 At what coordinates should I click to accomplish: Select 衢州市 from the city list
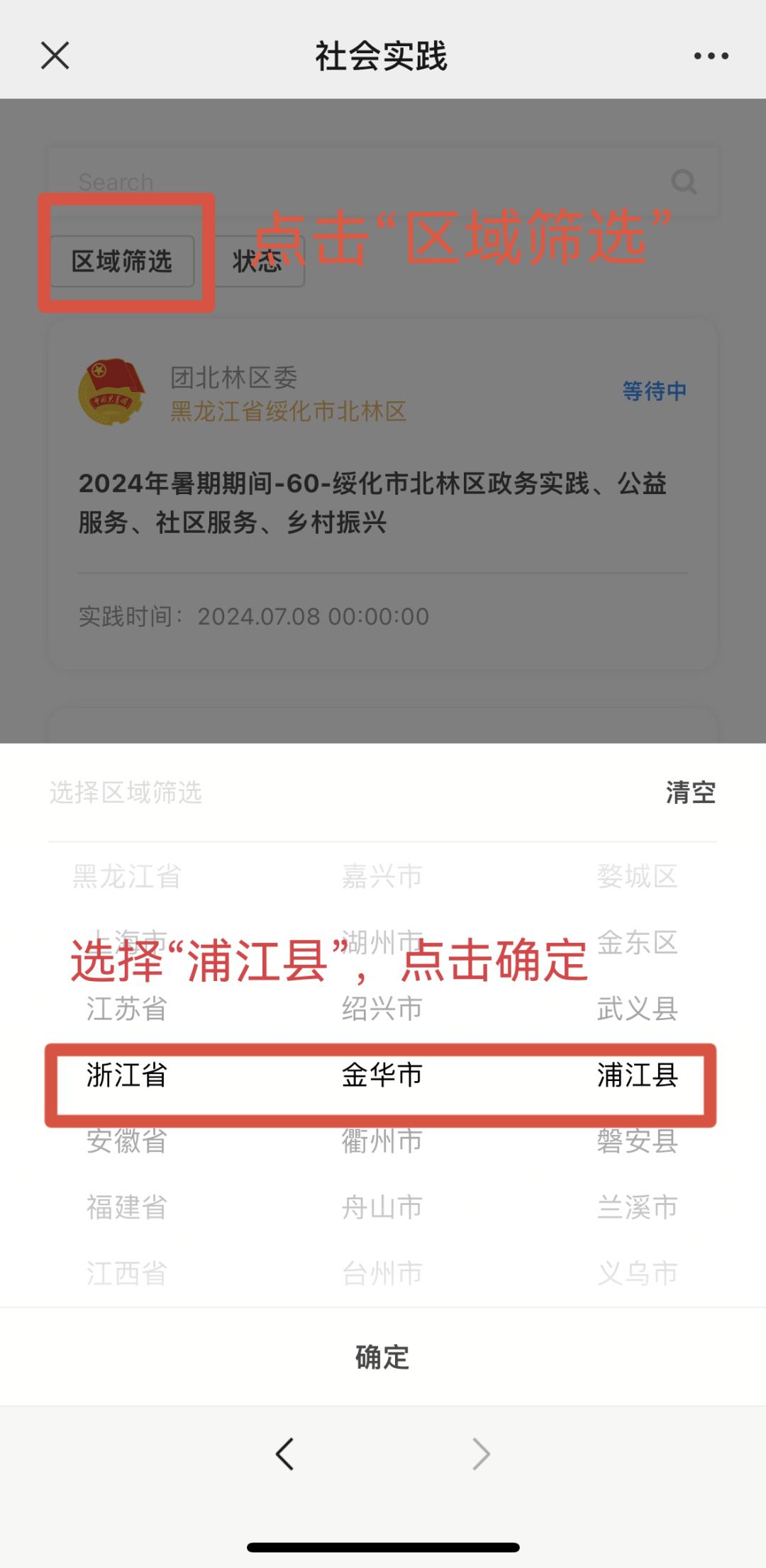pos(382,1141)
